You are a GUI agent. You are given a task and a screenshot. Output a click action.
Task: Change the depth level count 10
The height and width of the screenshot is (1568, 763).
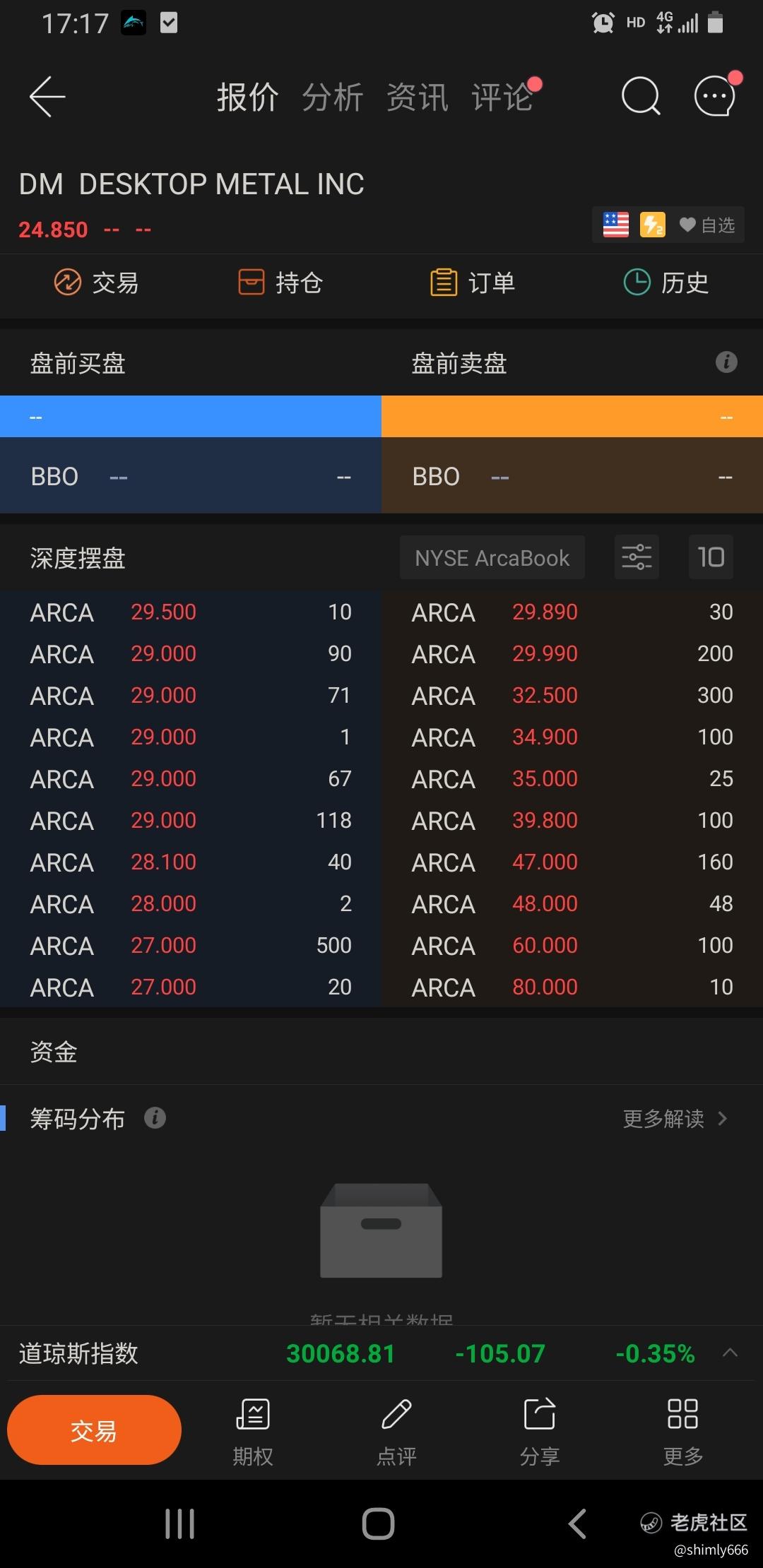[711, 557]
